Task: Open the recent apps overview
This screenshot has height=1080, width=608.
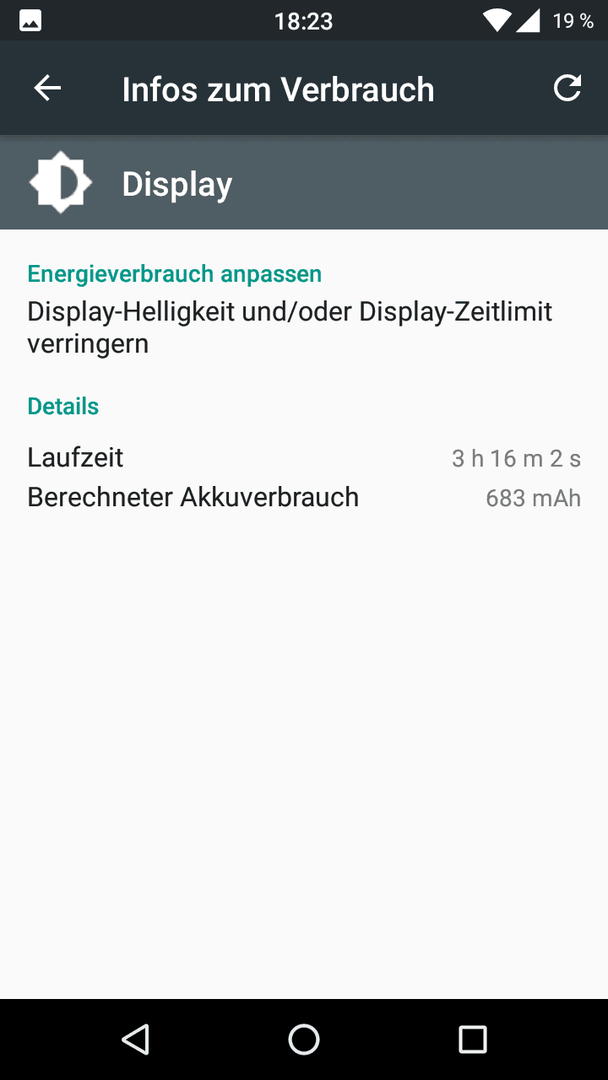Action: pos(472,1039)
